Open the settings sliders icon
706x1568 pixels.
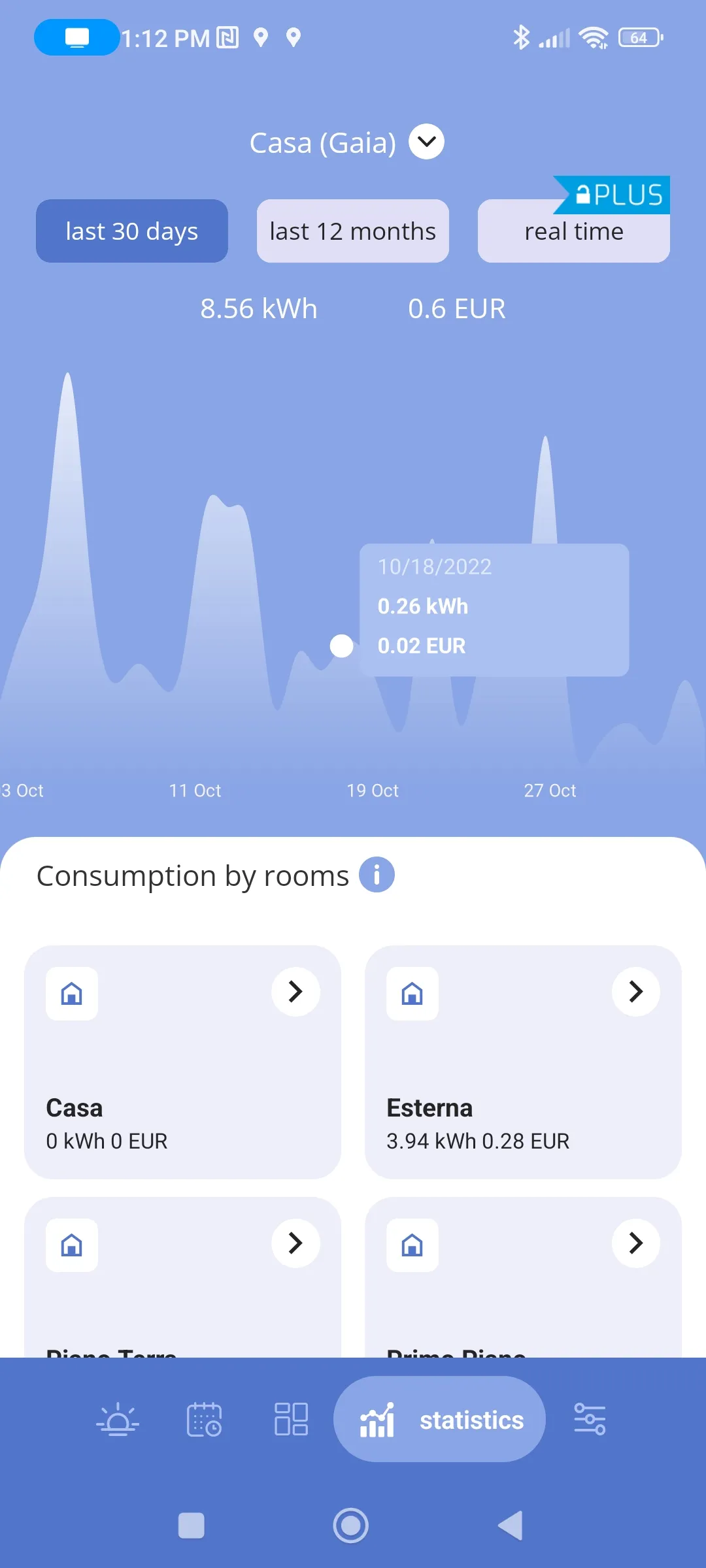(x=590, y=1420)
